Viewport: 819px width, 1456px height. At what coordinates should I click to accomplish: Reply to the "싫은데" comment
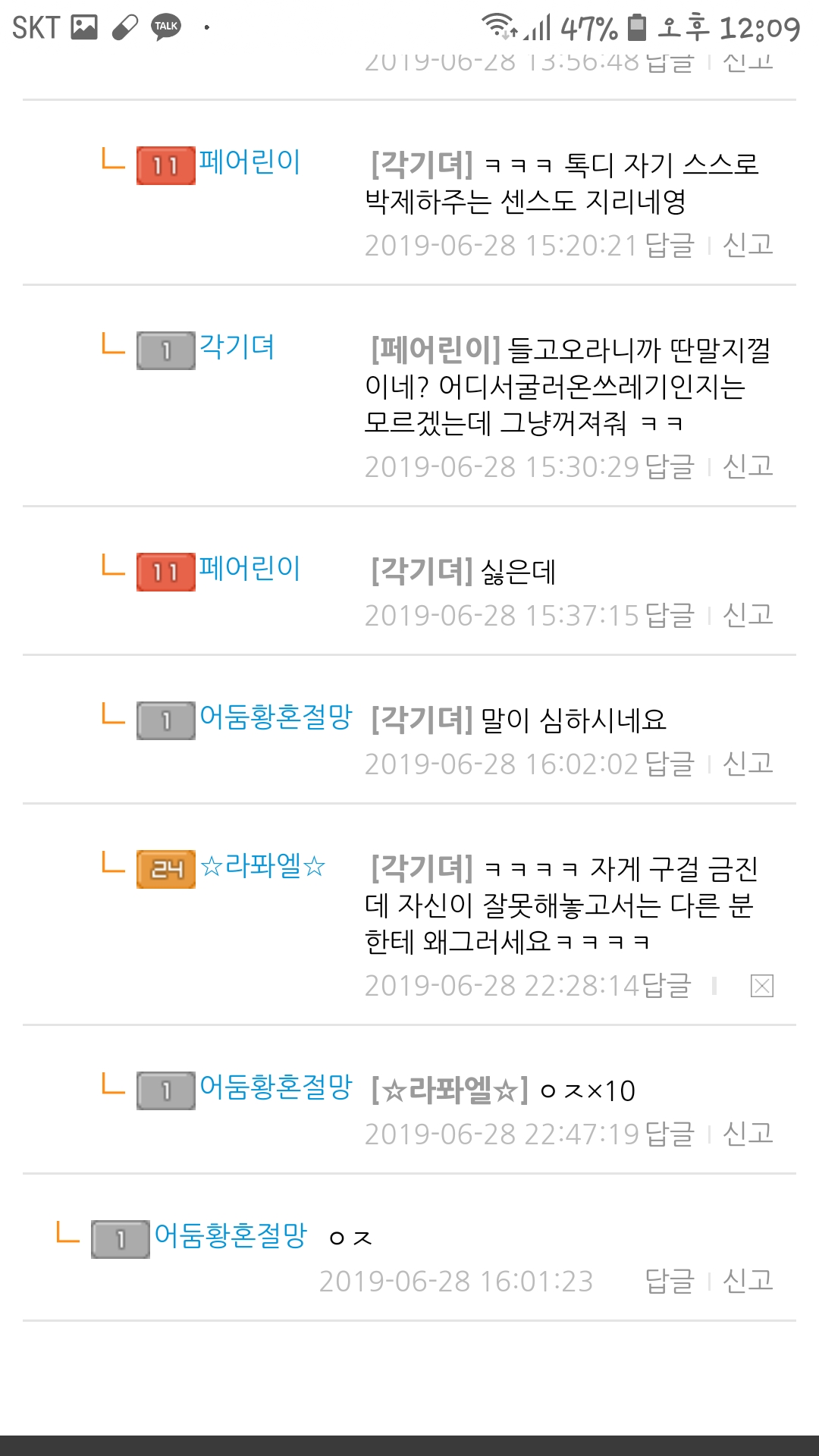point(670,615)
